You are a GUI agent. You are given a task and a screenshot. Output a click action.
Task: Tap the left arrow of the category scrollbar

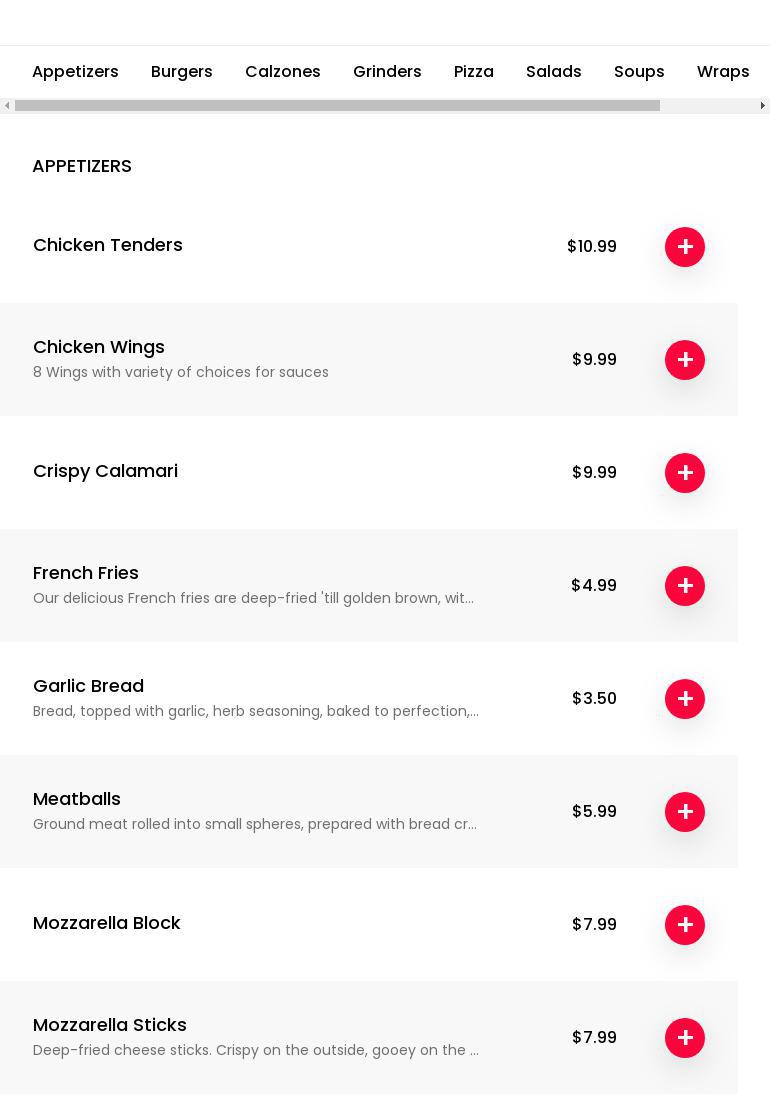(x=7, y=106)
